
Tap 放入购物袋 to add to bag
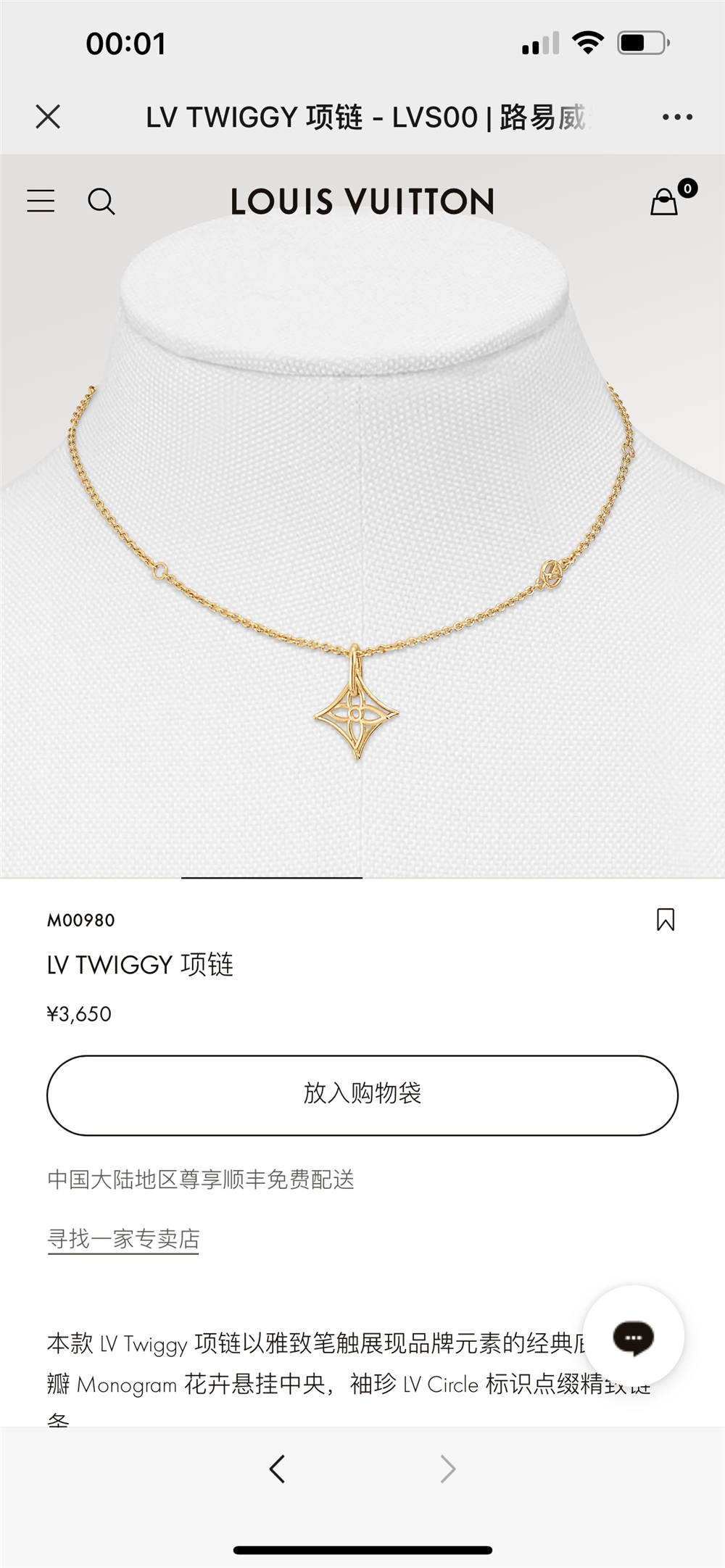(x=362, y=1095)
